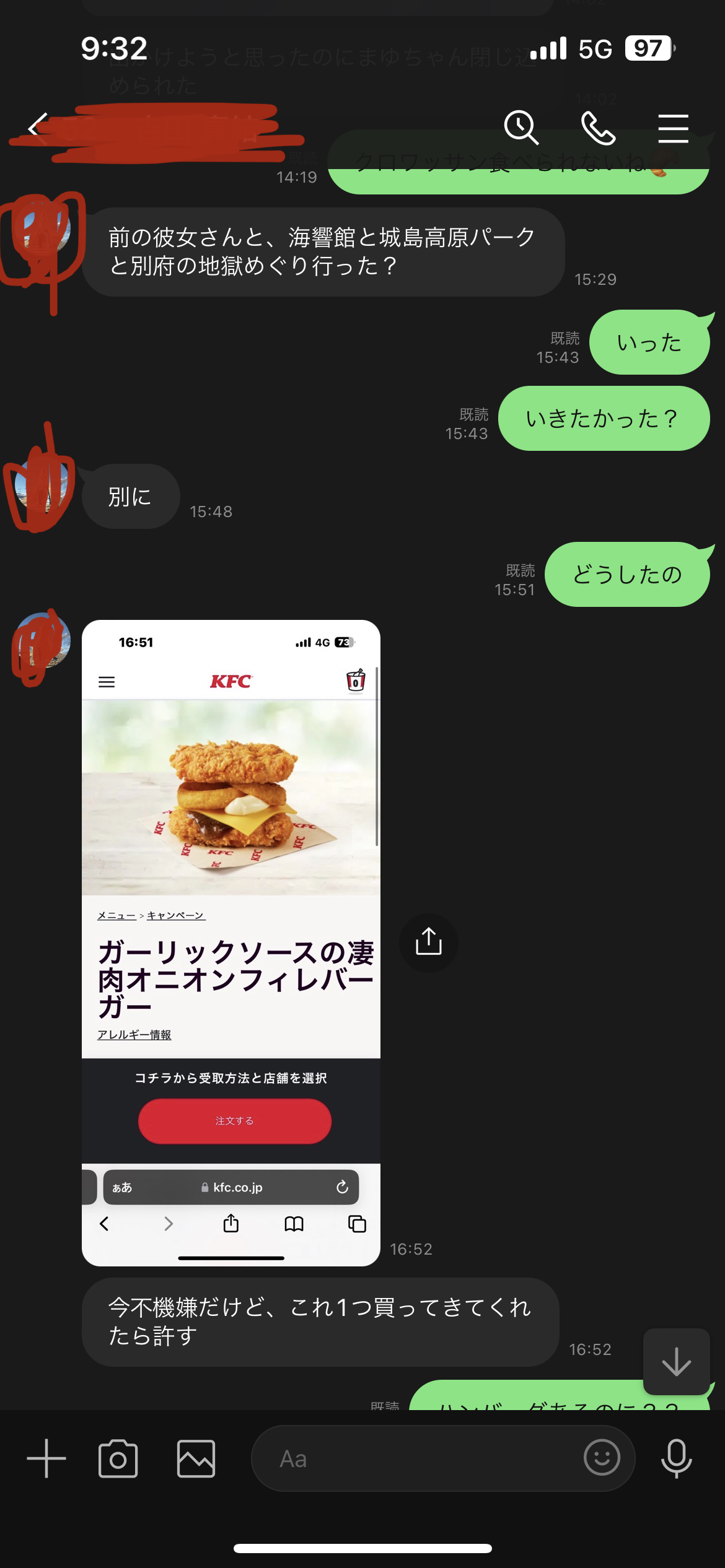Start a voice message with the microphone
Screen dimensions: 725x1568
click(x=677, y=1458)
